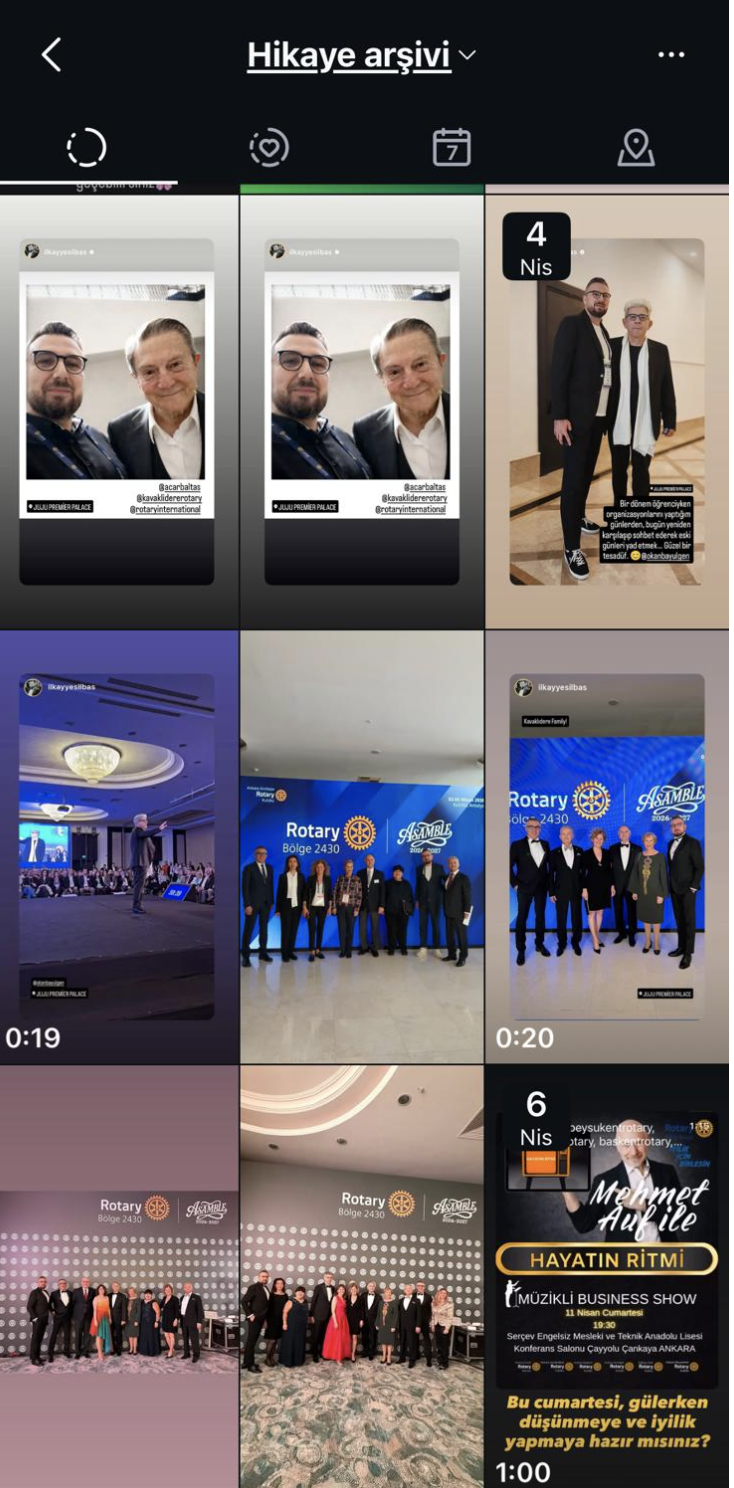Switch to the location map tab
Screen dimensions: 734x1488
[636, 148]
